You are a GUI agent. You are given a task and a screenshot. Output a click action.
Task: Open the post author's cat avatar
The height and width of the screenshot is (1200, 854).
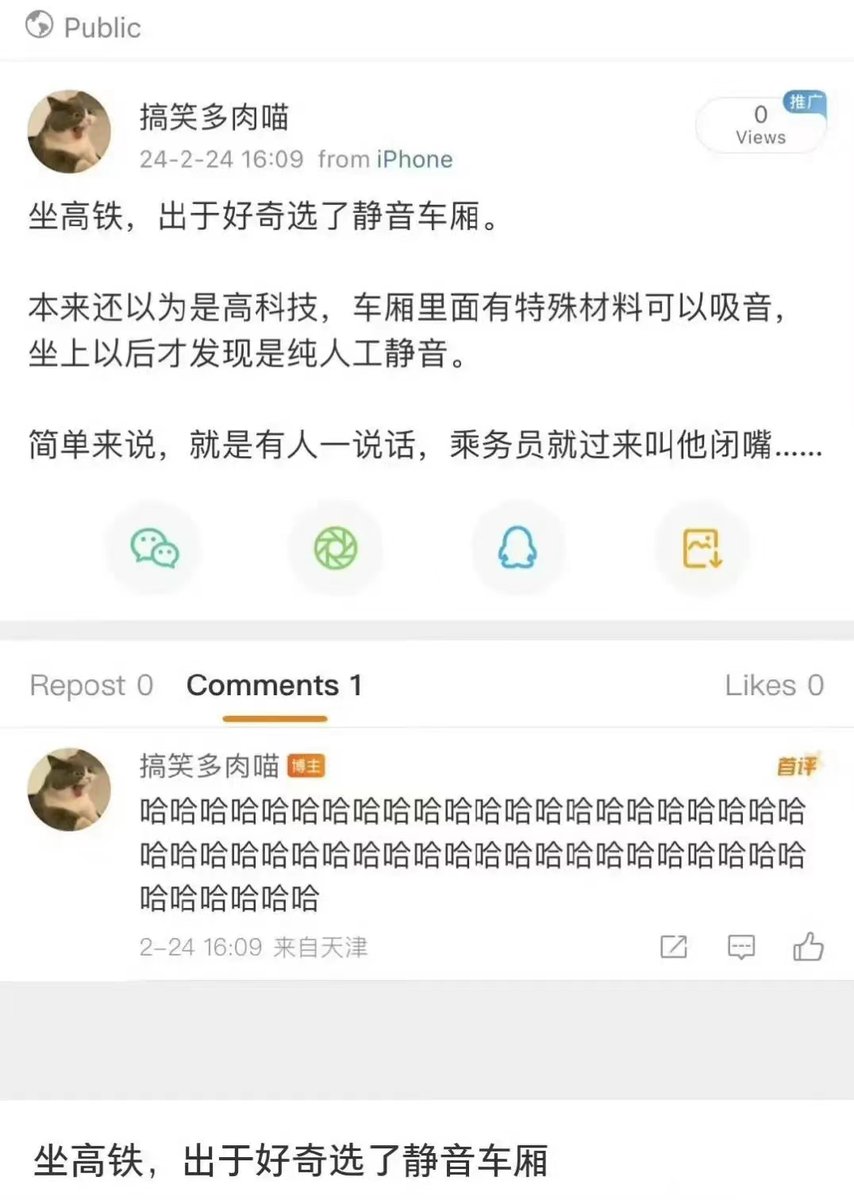[69, 131]
